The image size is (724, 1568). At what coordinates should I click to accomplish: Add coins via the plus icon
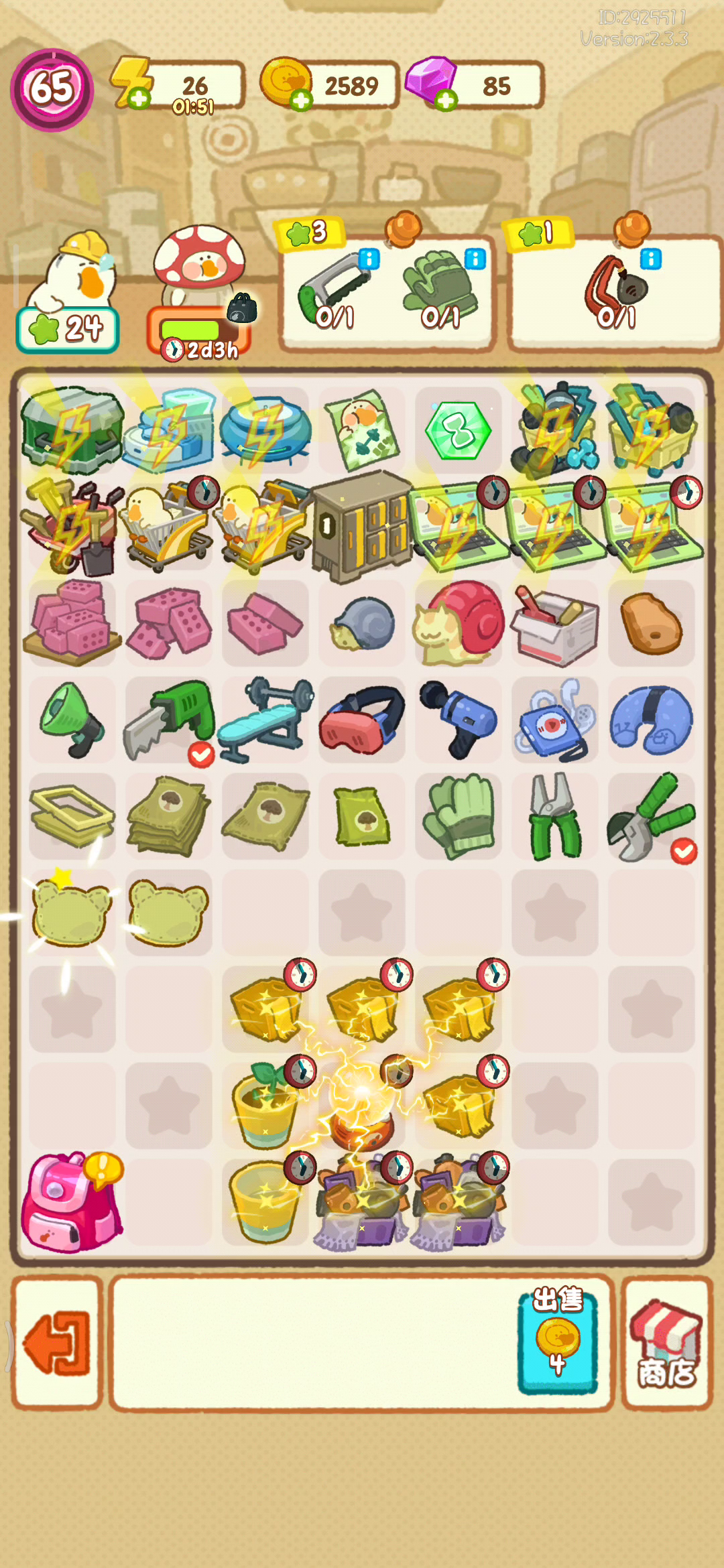[x=301, y=101]
